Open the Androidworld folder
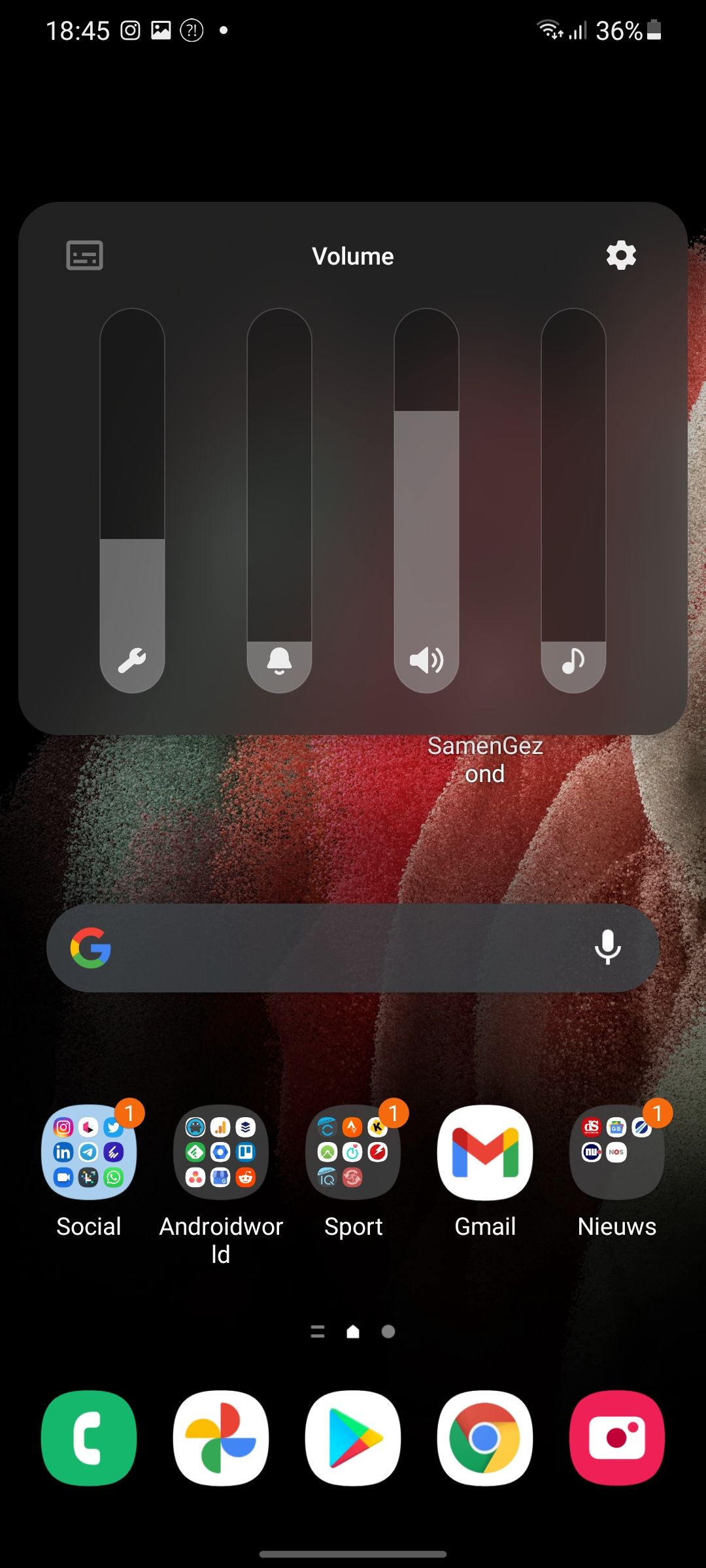 (221, 1152)
